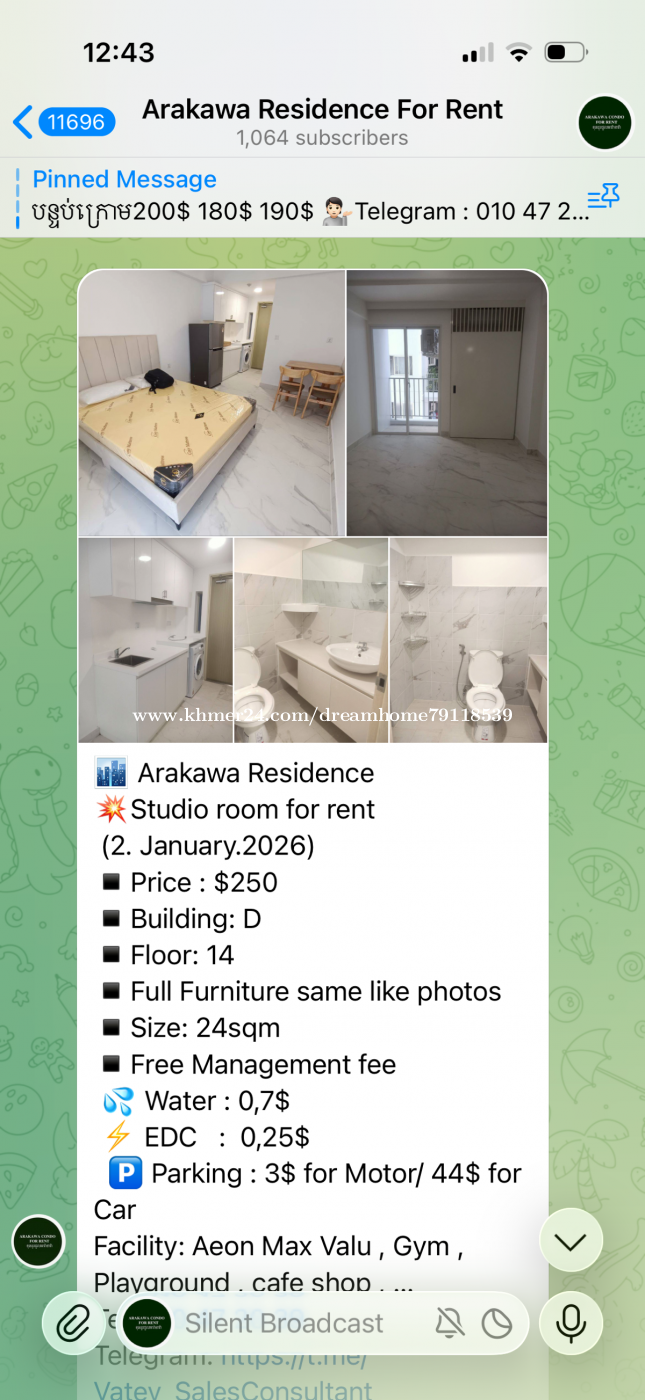The height and width of the screenshot is (1400, 645).
Task: Open the kitchen sink and washer photo
Action: (155, 640)
